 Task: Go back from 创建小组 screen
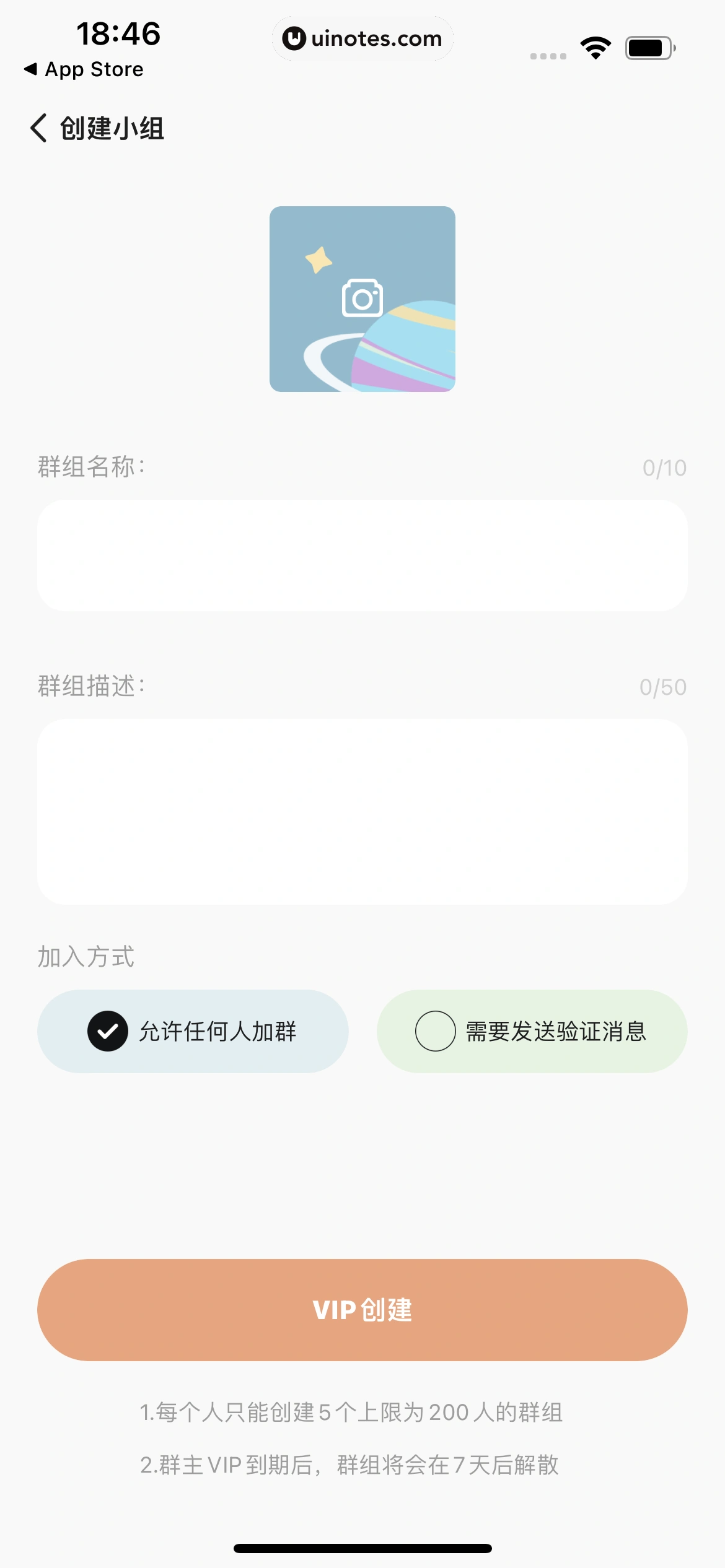(38, 128)
